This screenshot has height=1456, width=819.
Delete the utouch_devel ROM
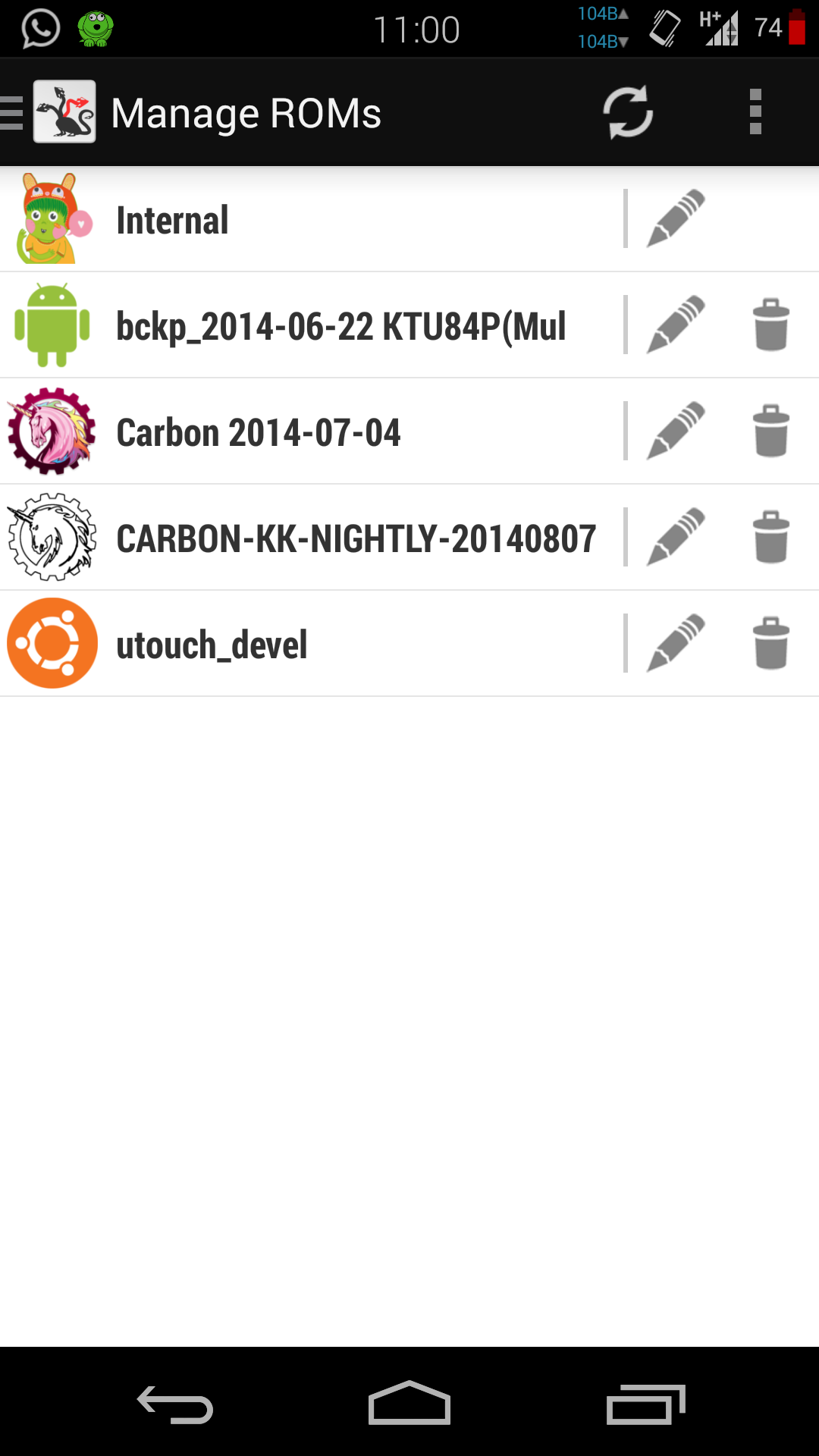tap(771, 644)
